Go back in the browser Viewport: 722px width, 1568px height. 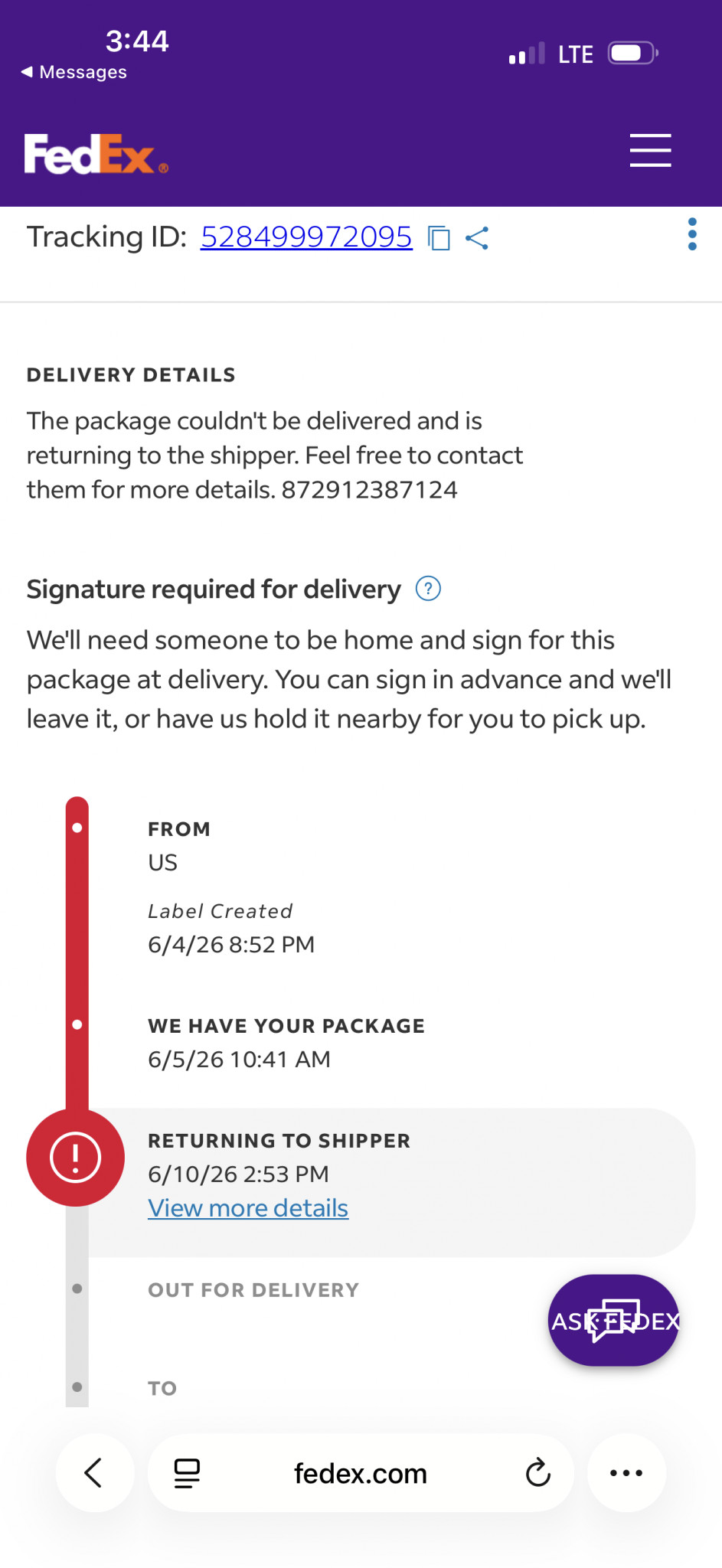[x=94, y=1472]
